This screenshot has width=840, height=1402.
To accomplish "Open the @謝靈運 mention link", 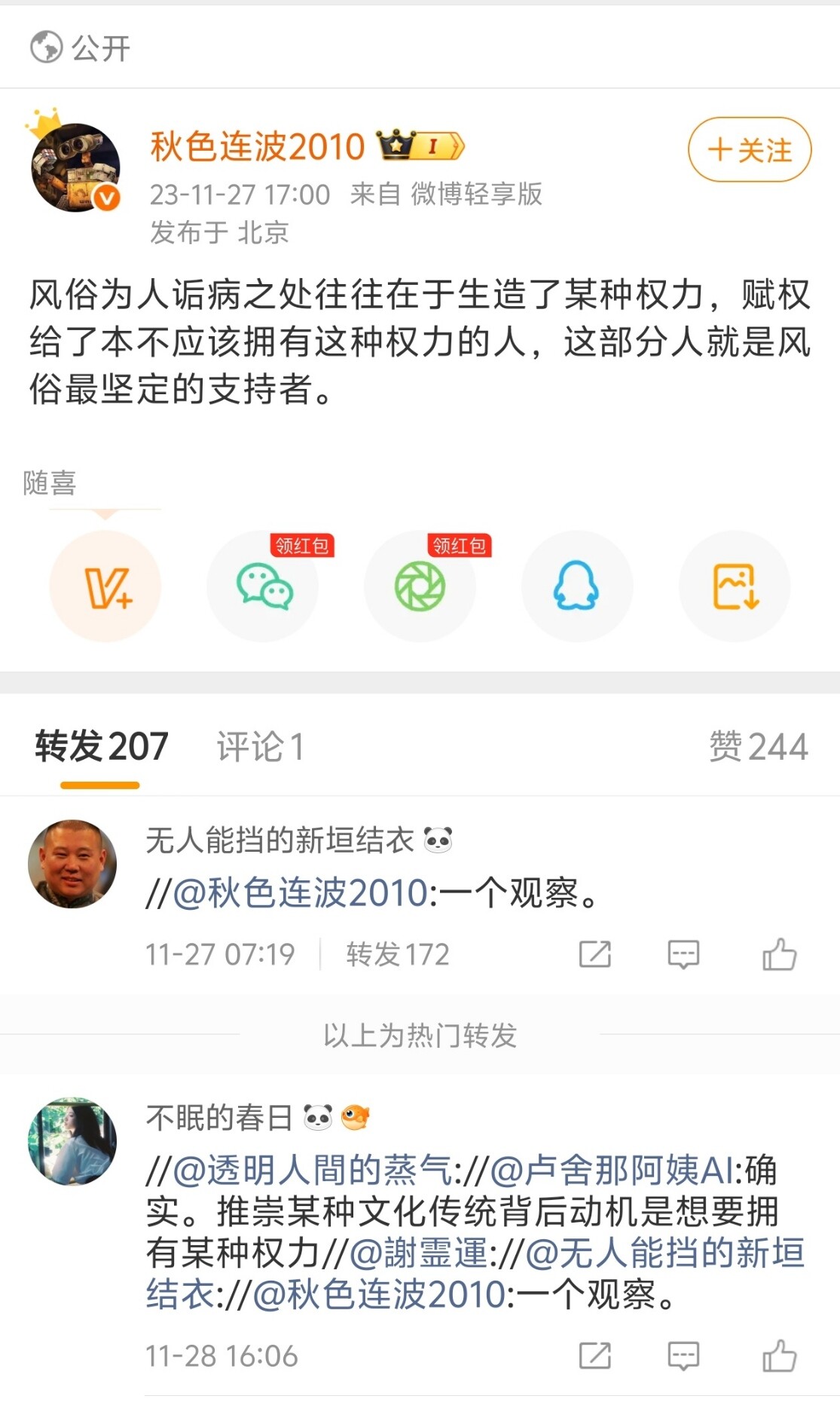I will tap(418, 1254).
